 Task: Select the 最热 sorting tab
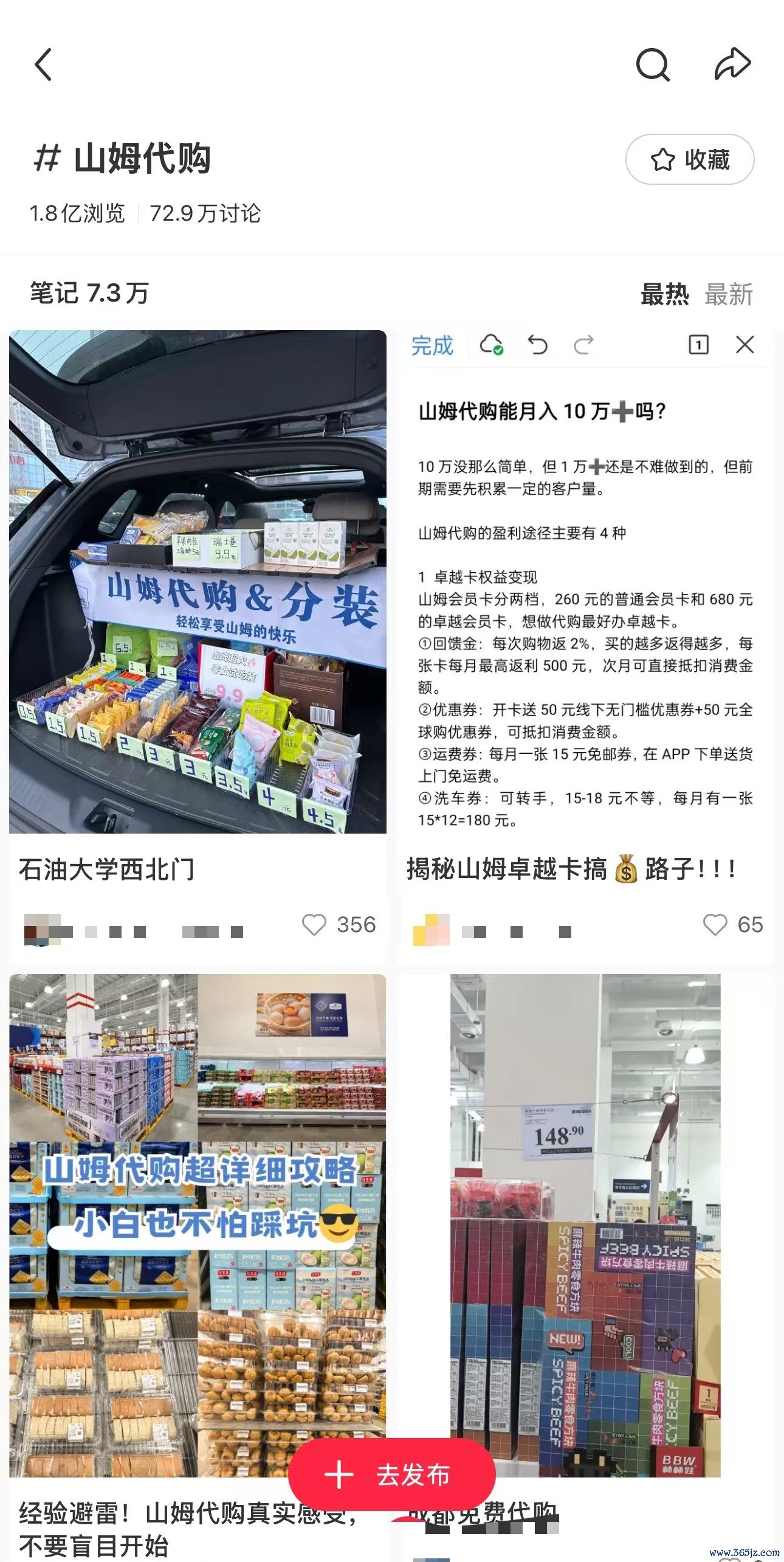click(664, 294)
